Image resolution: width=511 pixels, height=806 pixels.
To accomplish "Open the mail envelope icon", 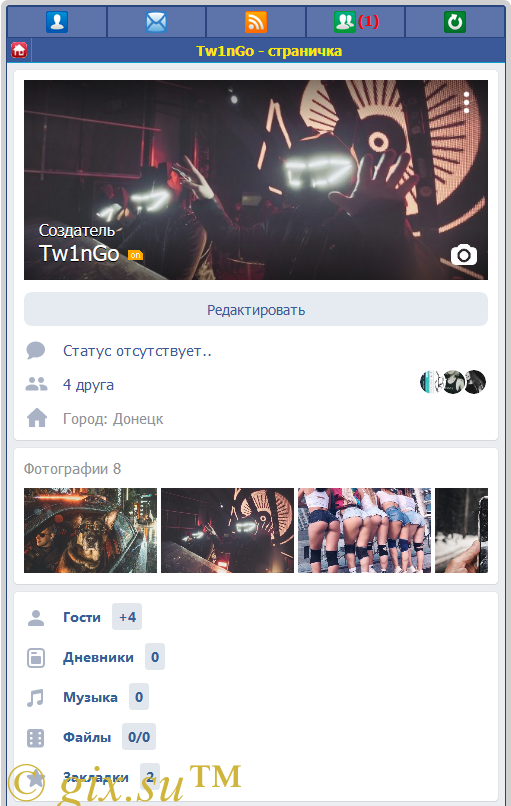I will 156,22.
